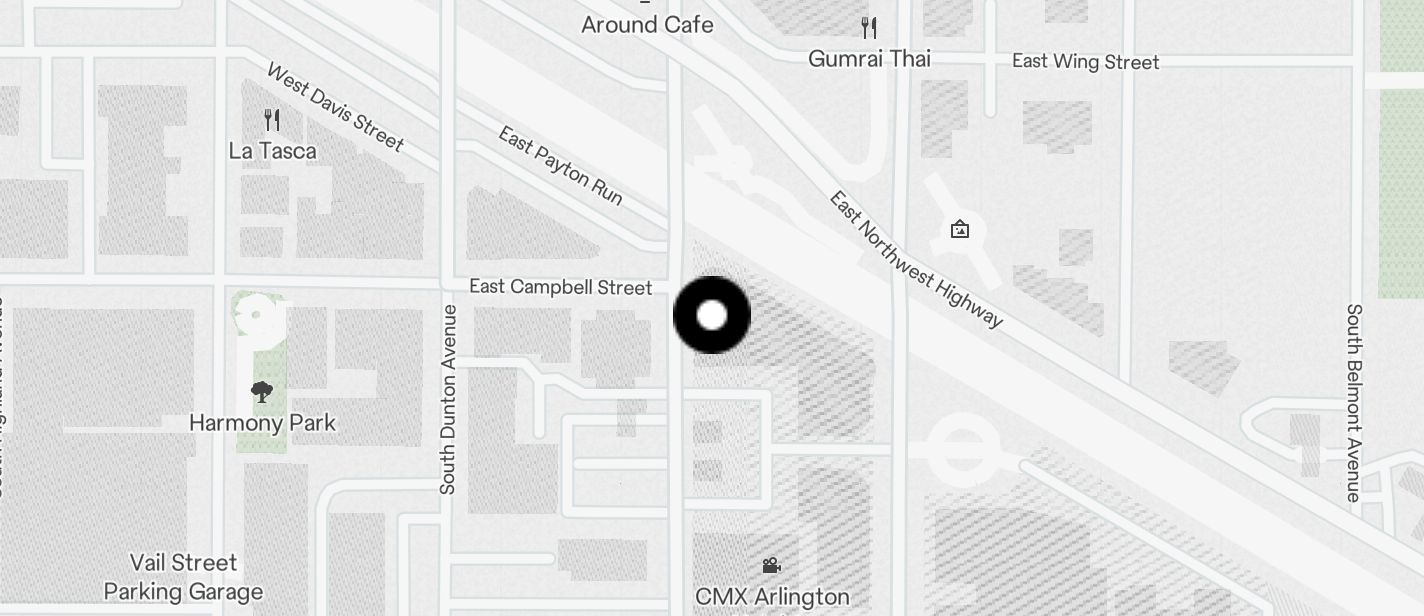The width and height of the screenshot is (1424, 616).
Task: Select the La Tasca restaurant marker
Action: tap(272, 122)
